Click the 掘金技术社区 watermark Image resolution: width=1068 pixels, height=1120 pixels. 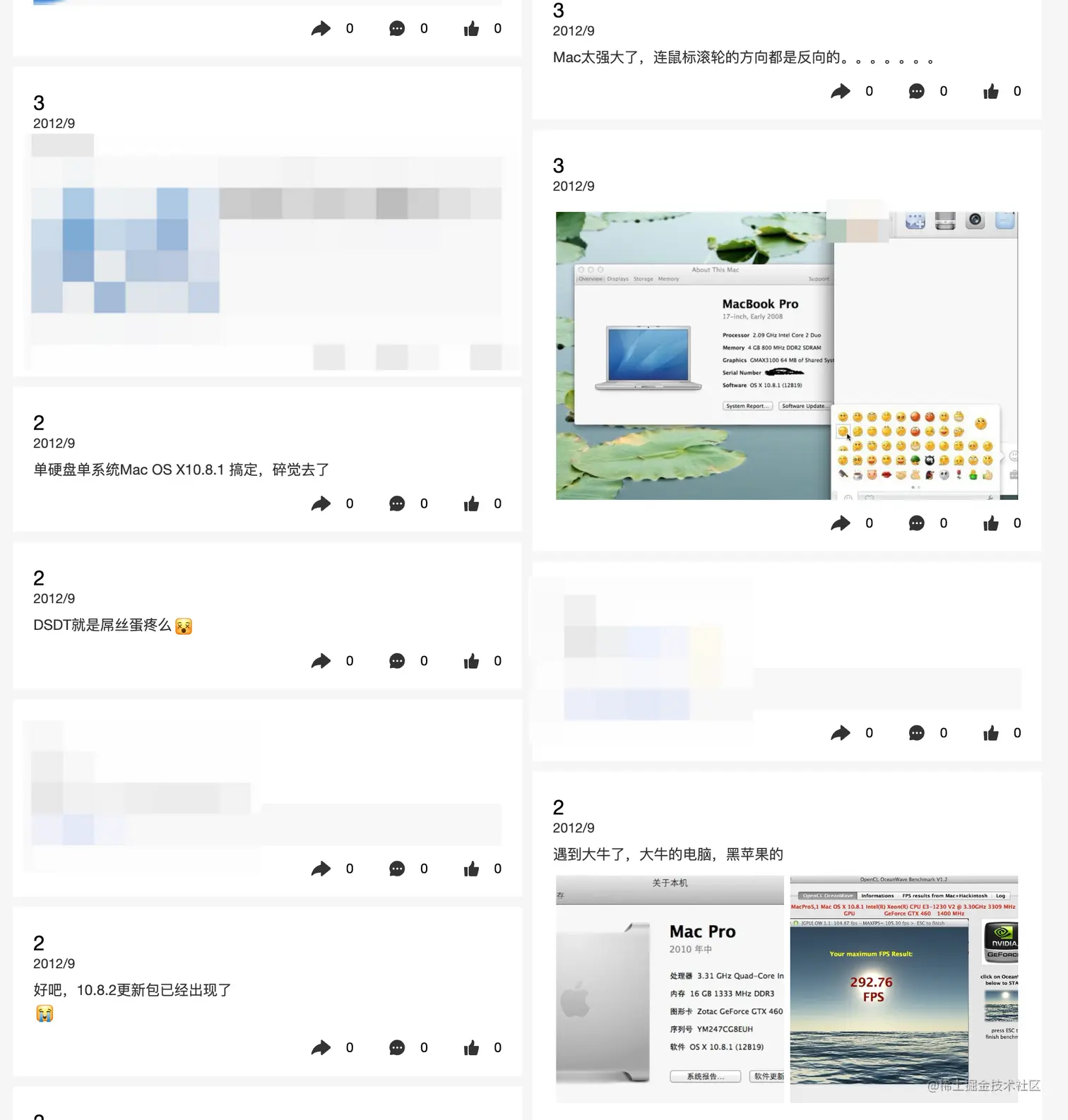coord(982,1086)
